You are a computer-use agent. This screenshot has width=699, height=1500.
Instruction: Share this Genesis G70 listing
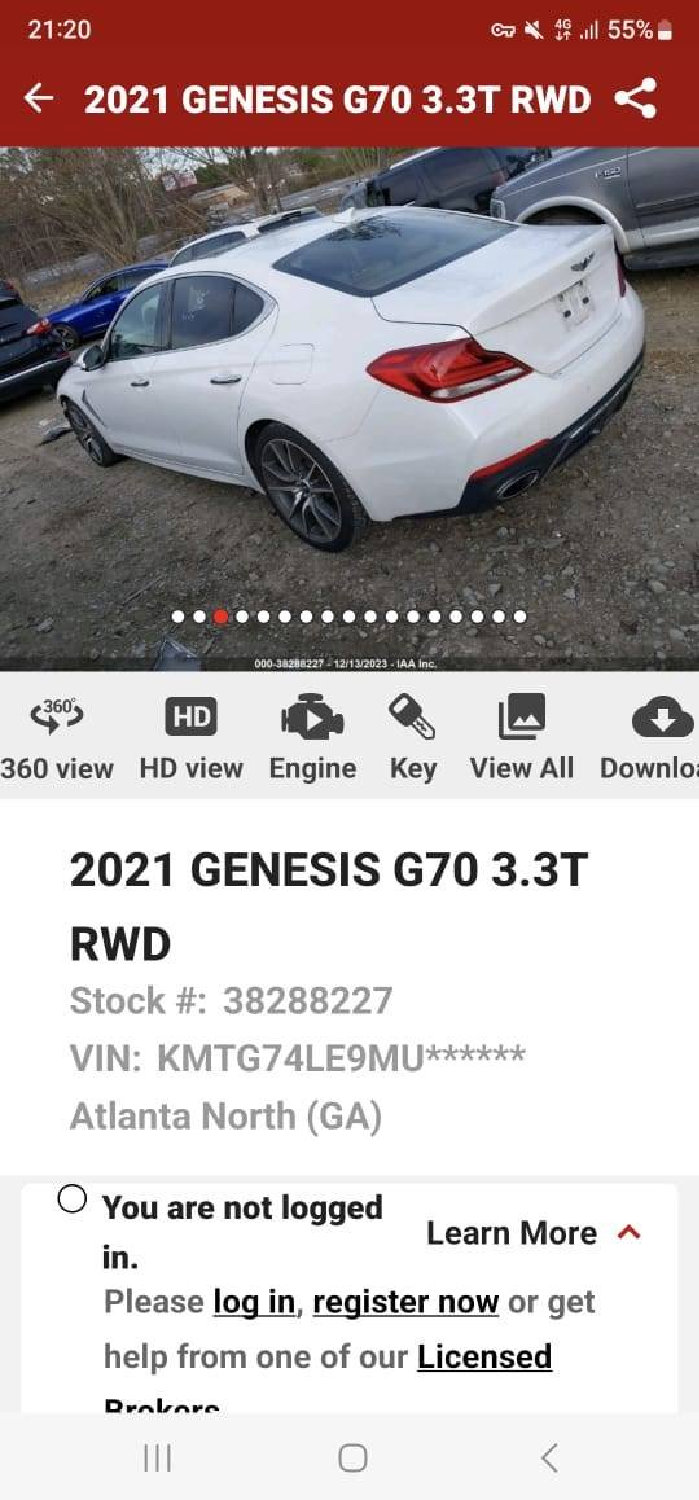point(636,98)
